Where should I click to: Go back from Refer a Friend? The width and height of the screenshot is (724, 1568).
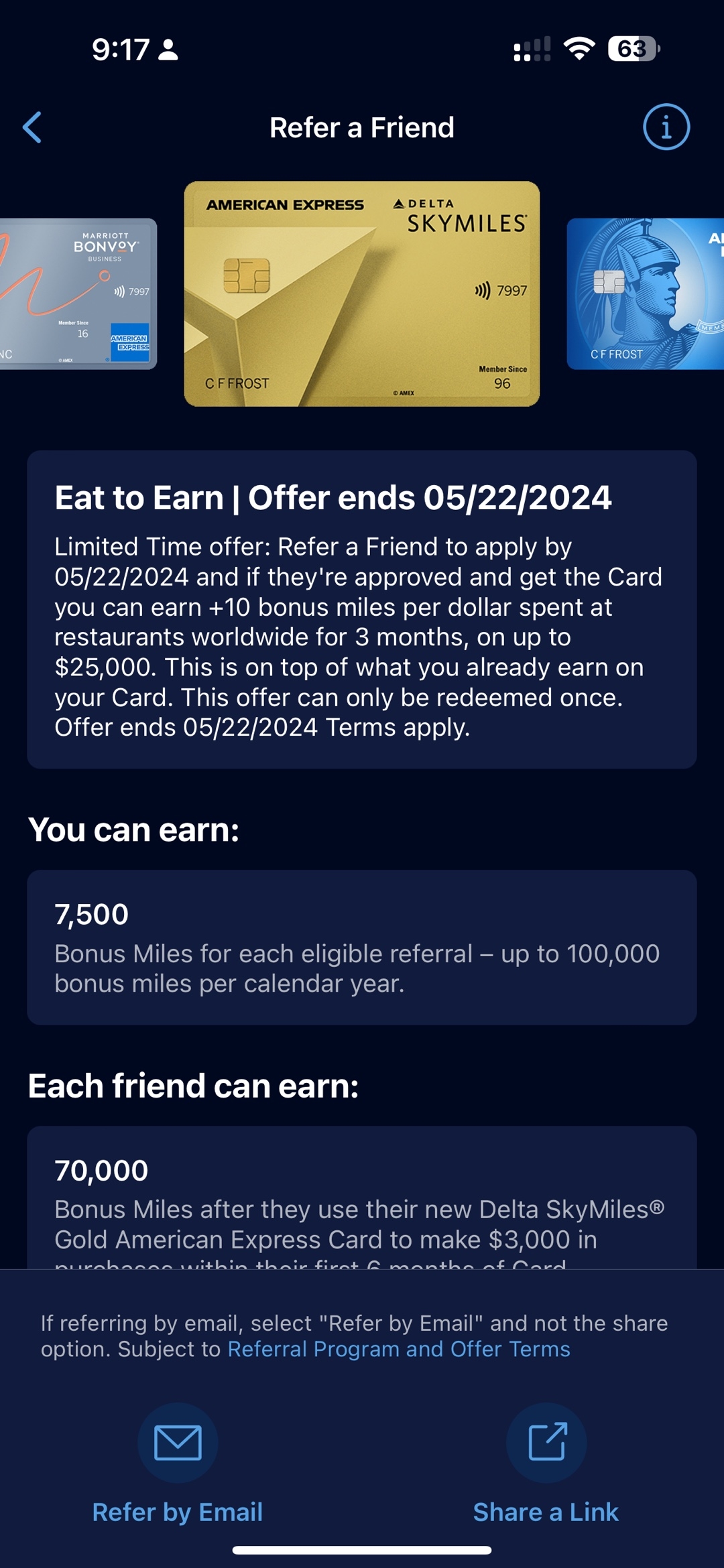32,127
